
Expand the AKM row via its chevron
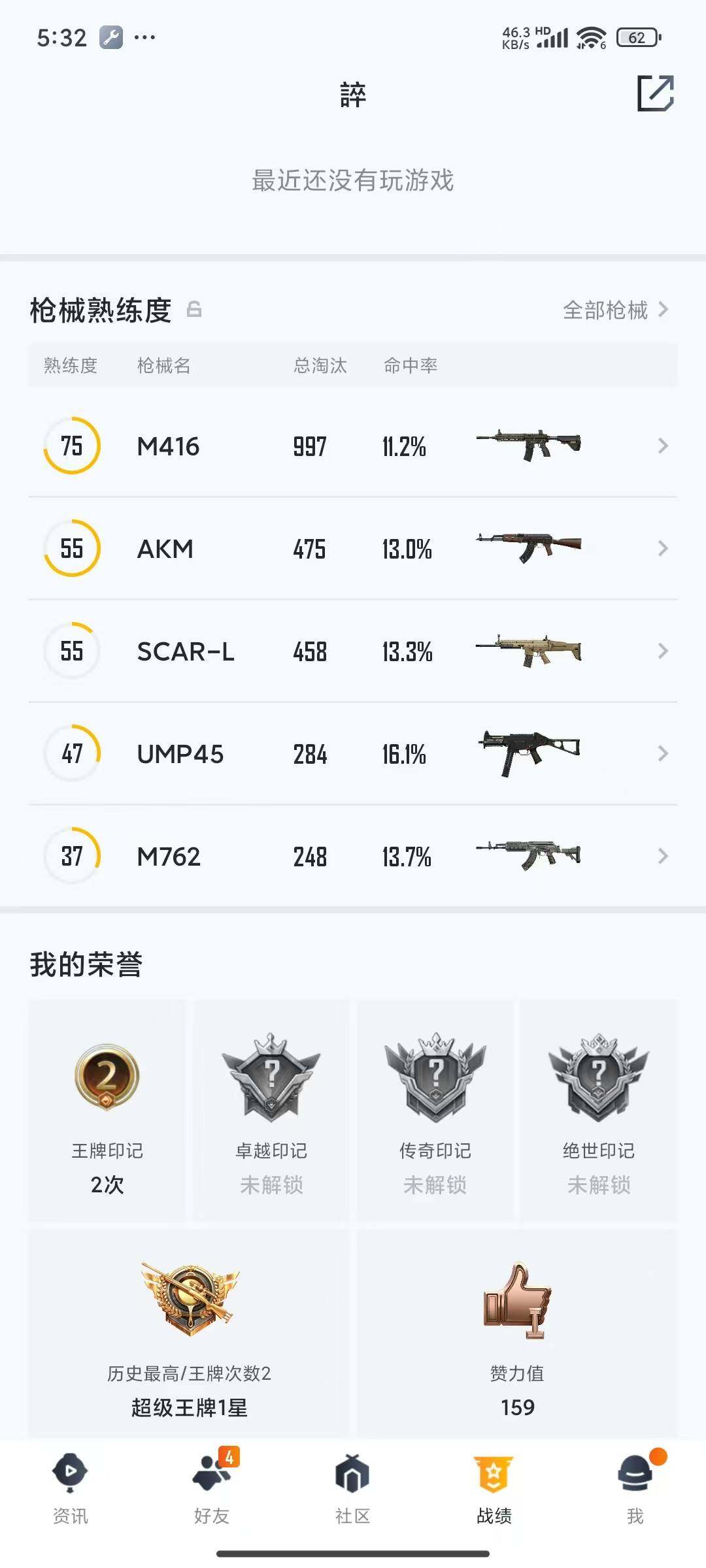662,549
